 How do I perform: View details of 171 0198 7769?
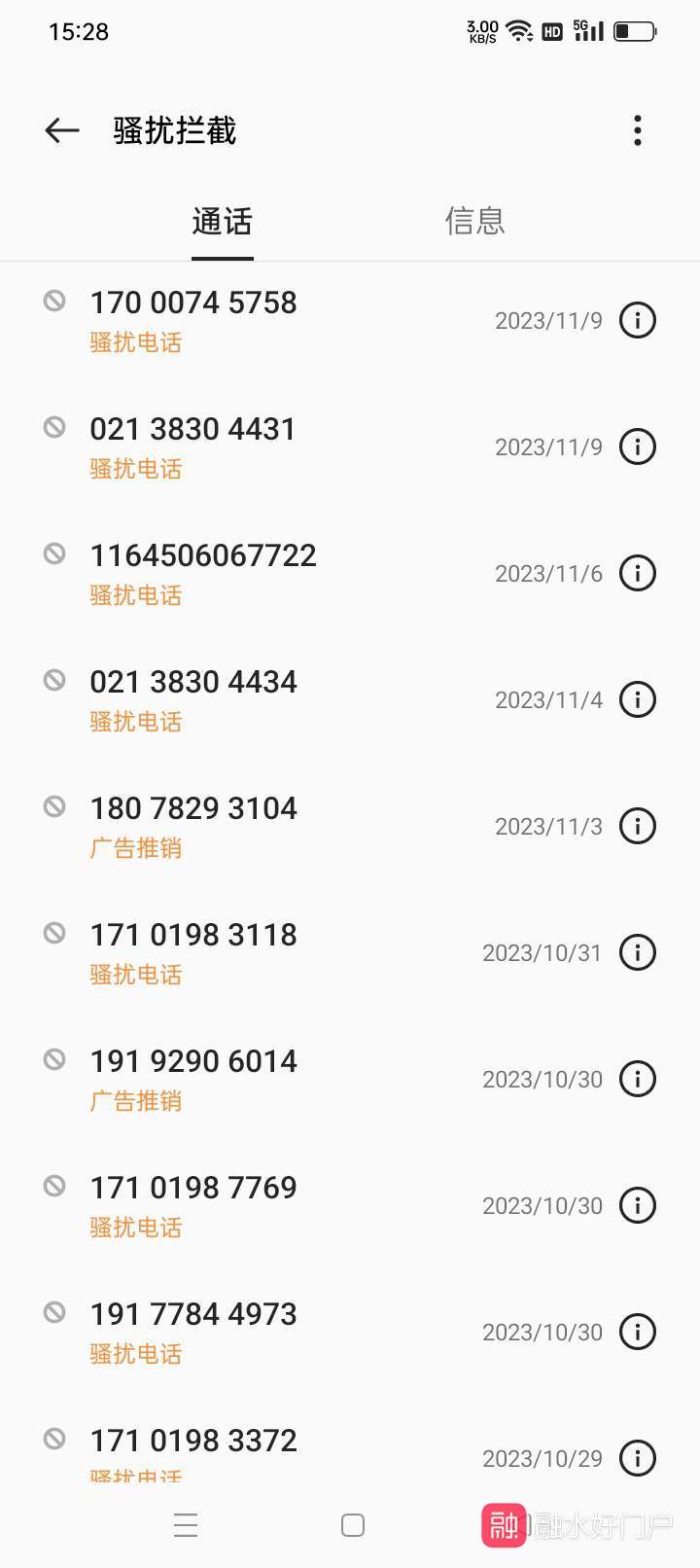pyautogui.click(x=638, y=1205)
